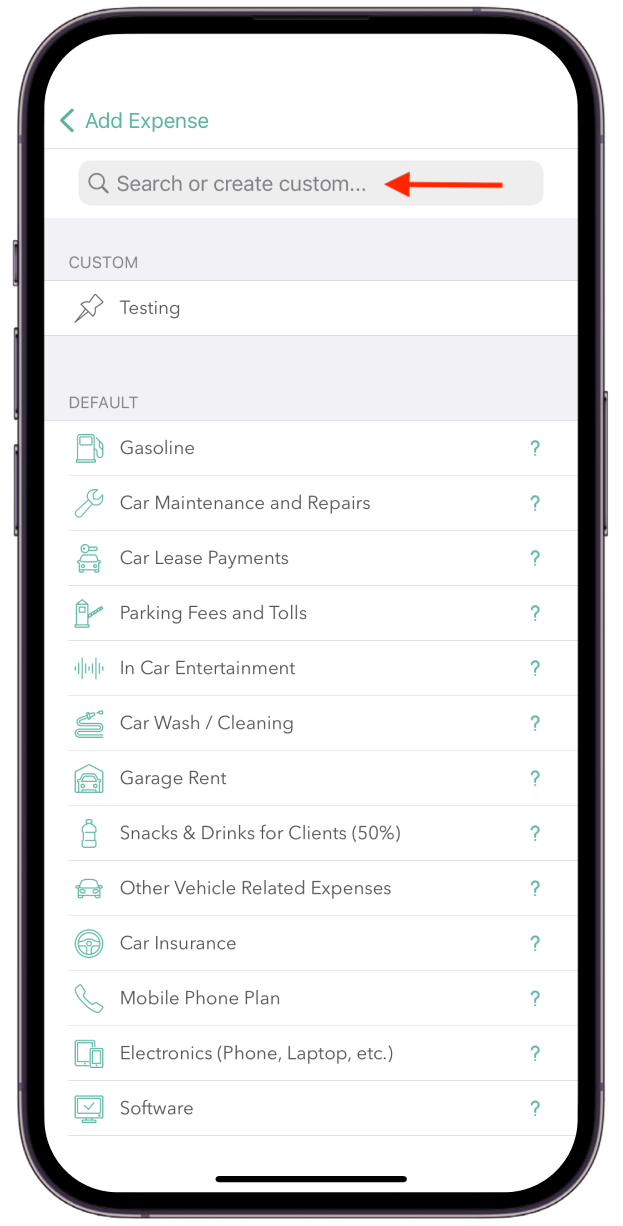Image resolution: width=623 pixels, height=1226 pixels.
Task: Pick the Car Lease Payments category
Action: tap(204, 558)
